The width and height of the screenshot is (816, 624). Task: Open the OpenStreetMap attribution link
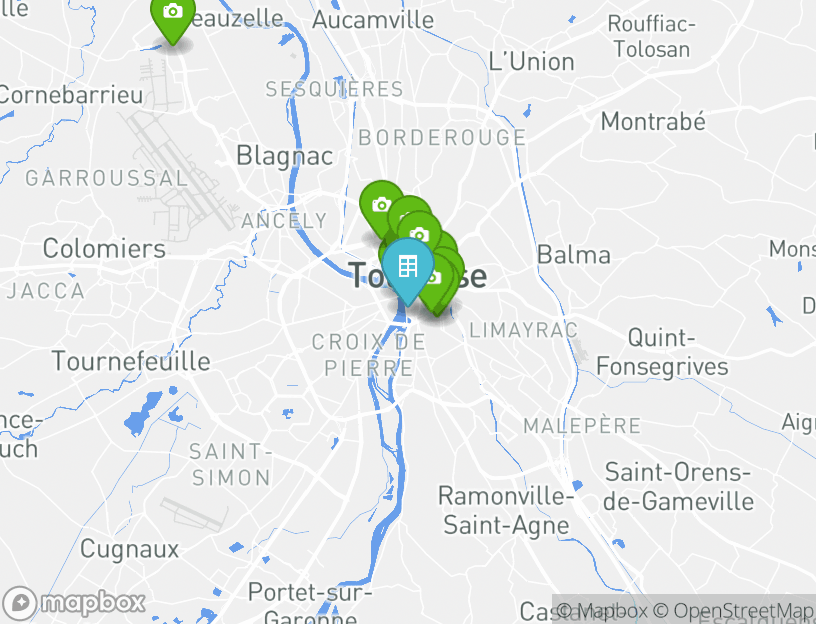pyautogui.click(x=743, y=610)
